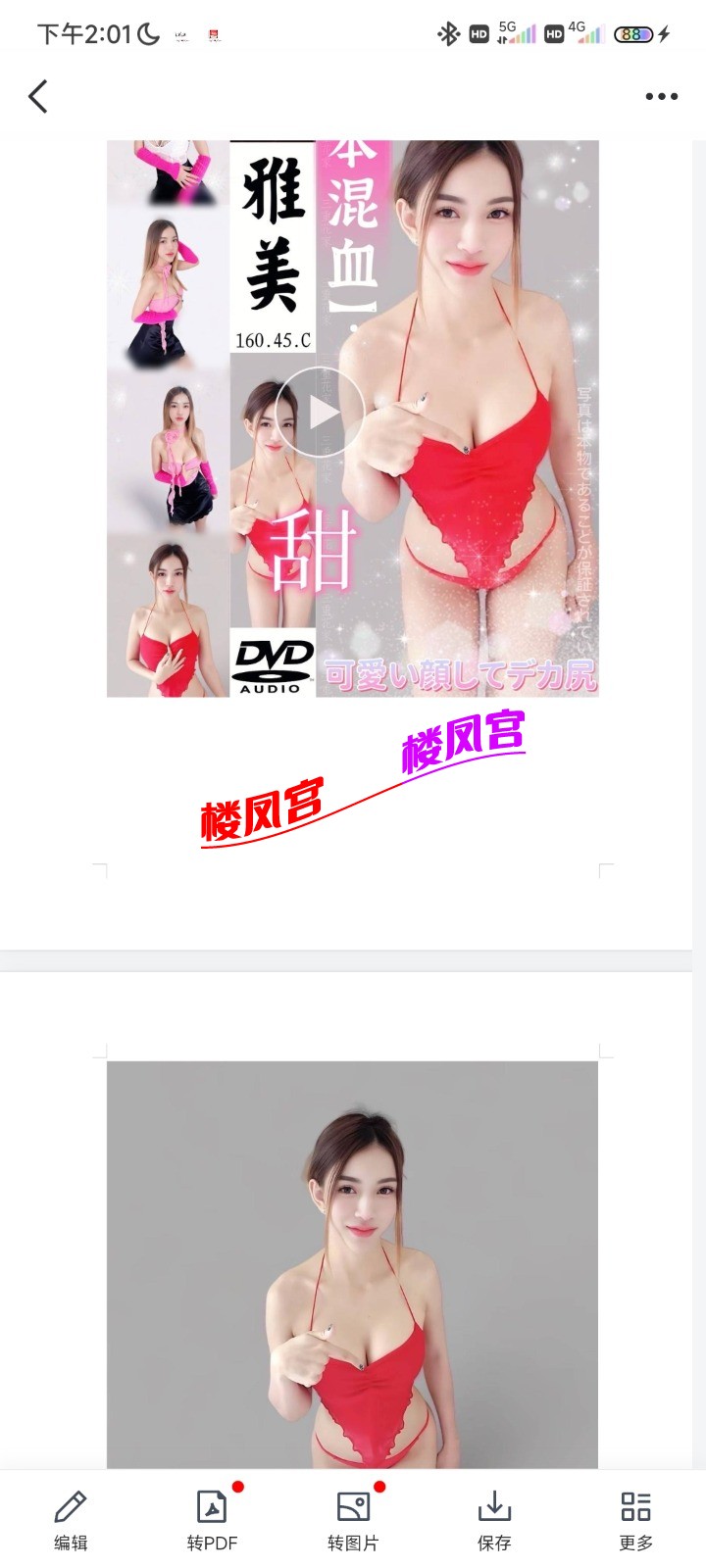Go back using the top-left arrow
This screenshot has height=1568, width=706.
(x=38, y=96)
